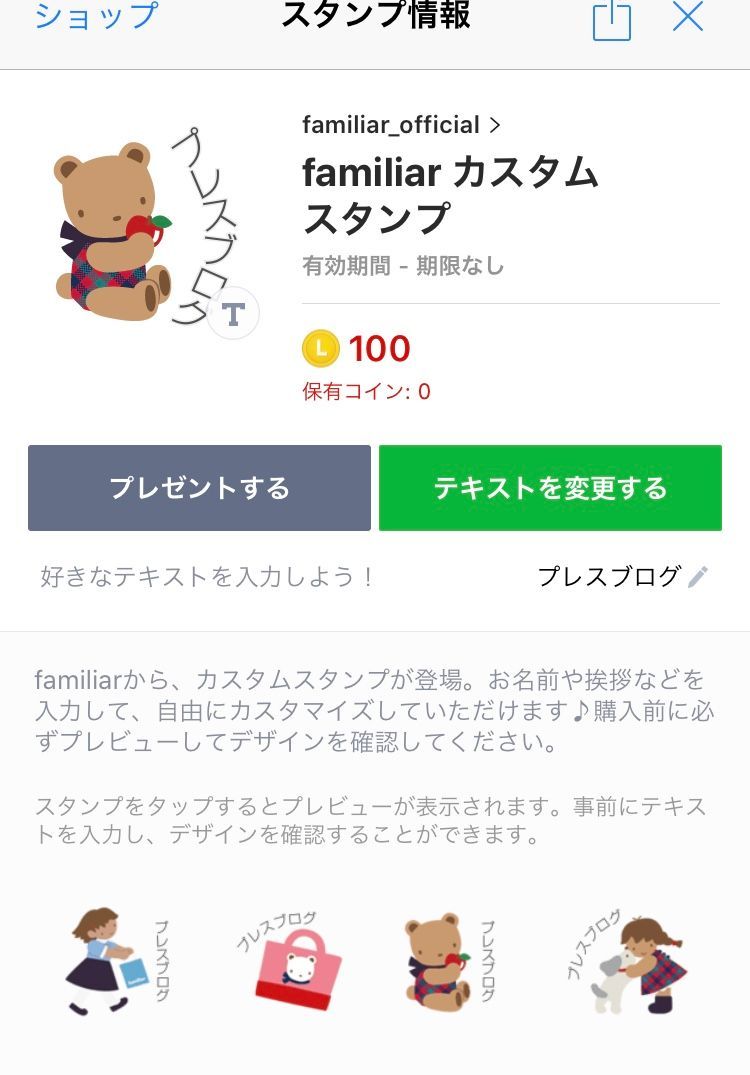Preview the girl hugging dog stamp

pyautogui.click(x=628, y=960)
